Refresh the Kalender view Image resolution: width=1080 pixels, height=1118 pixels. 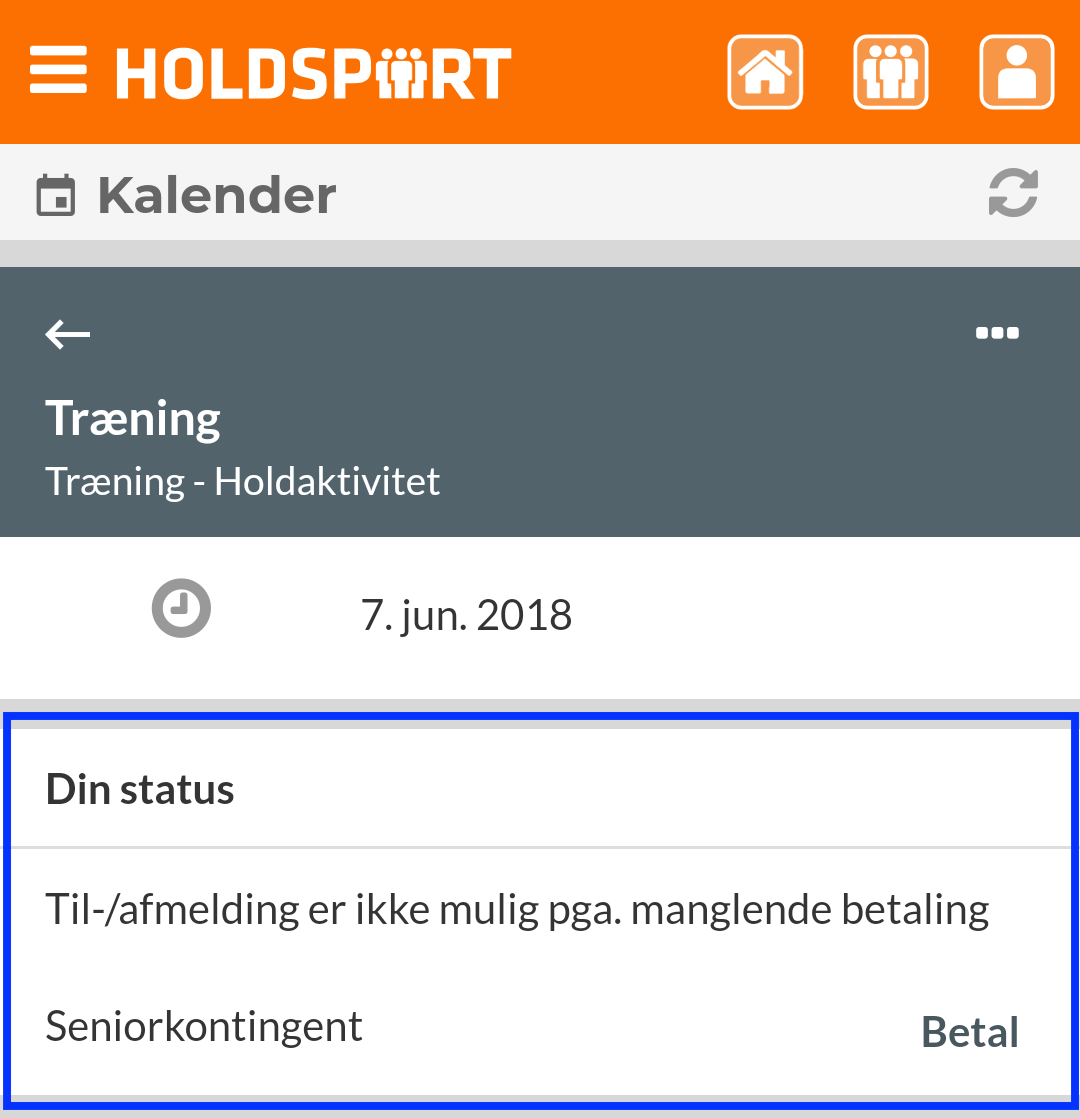tap(1013, 193)
